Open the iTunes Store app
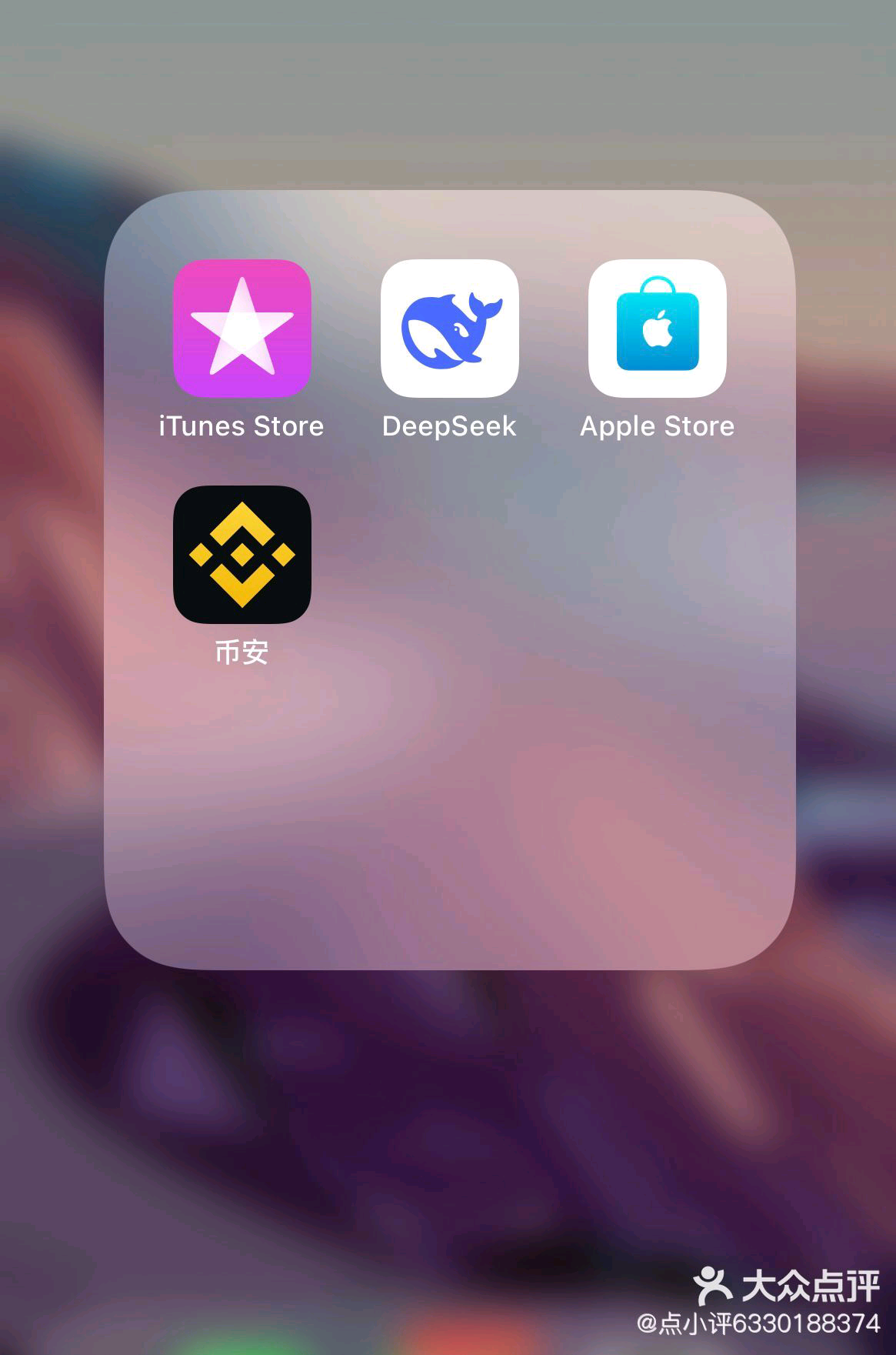The height and width of the screenshot is (1355, 896). pos(241,329)
